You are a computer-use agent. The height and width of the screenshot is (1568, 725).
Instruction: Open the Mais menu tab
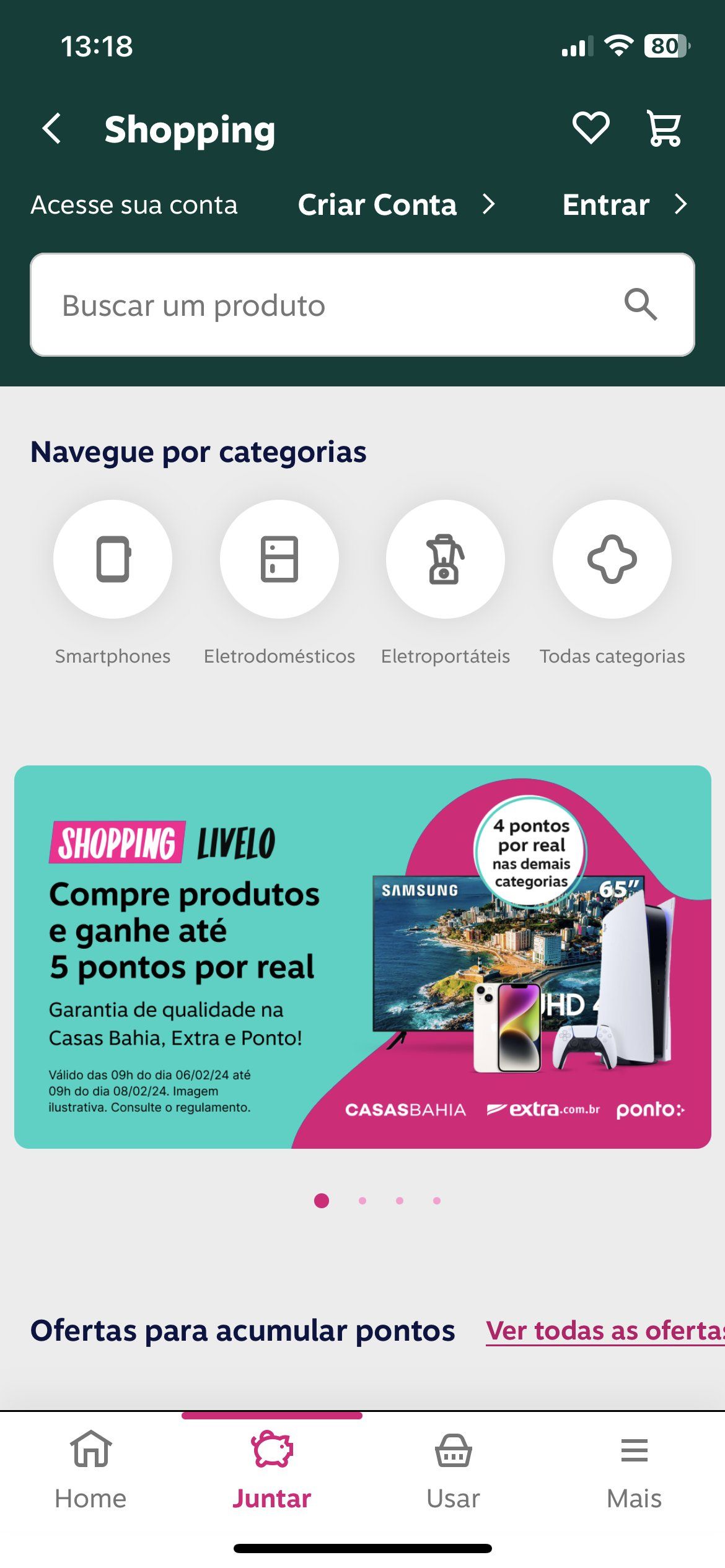point(634,1470)
